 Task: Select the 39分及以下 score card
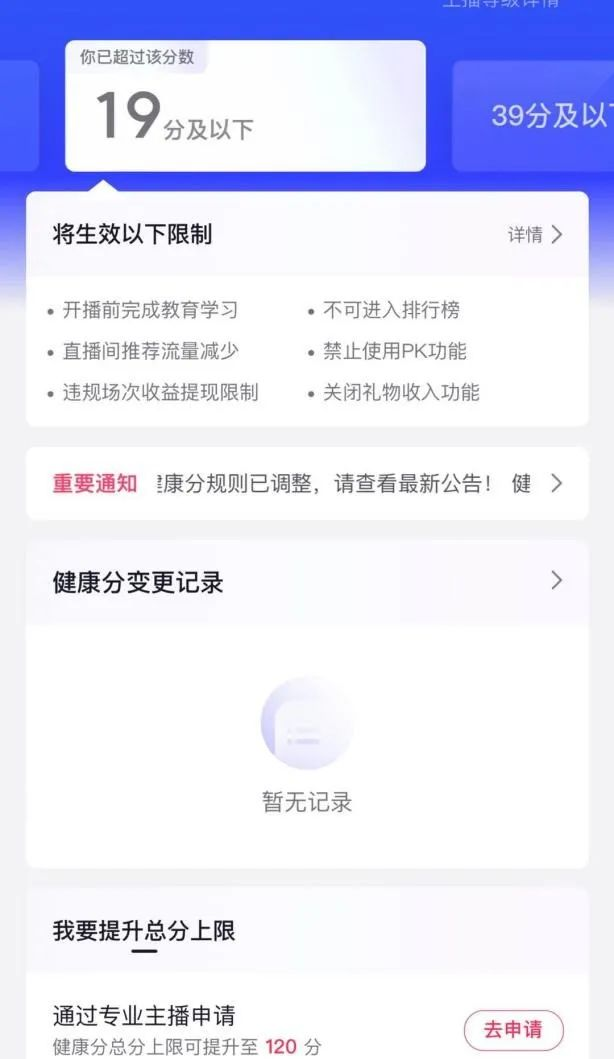click(533, 115)
